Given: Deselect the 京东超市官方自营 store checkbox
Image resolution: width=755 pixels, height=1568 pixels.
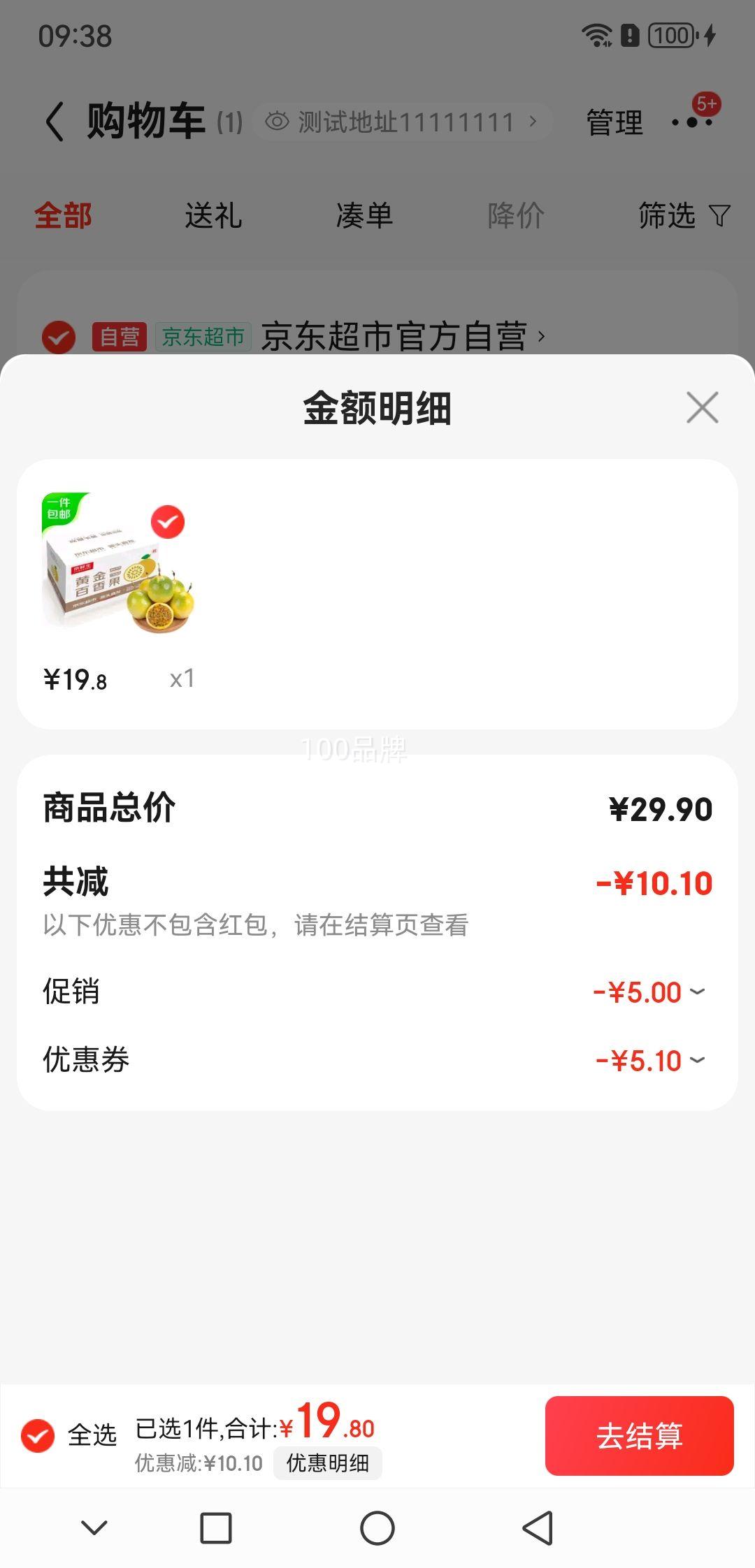Looking at the screenshot, I should click(59, 337).
